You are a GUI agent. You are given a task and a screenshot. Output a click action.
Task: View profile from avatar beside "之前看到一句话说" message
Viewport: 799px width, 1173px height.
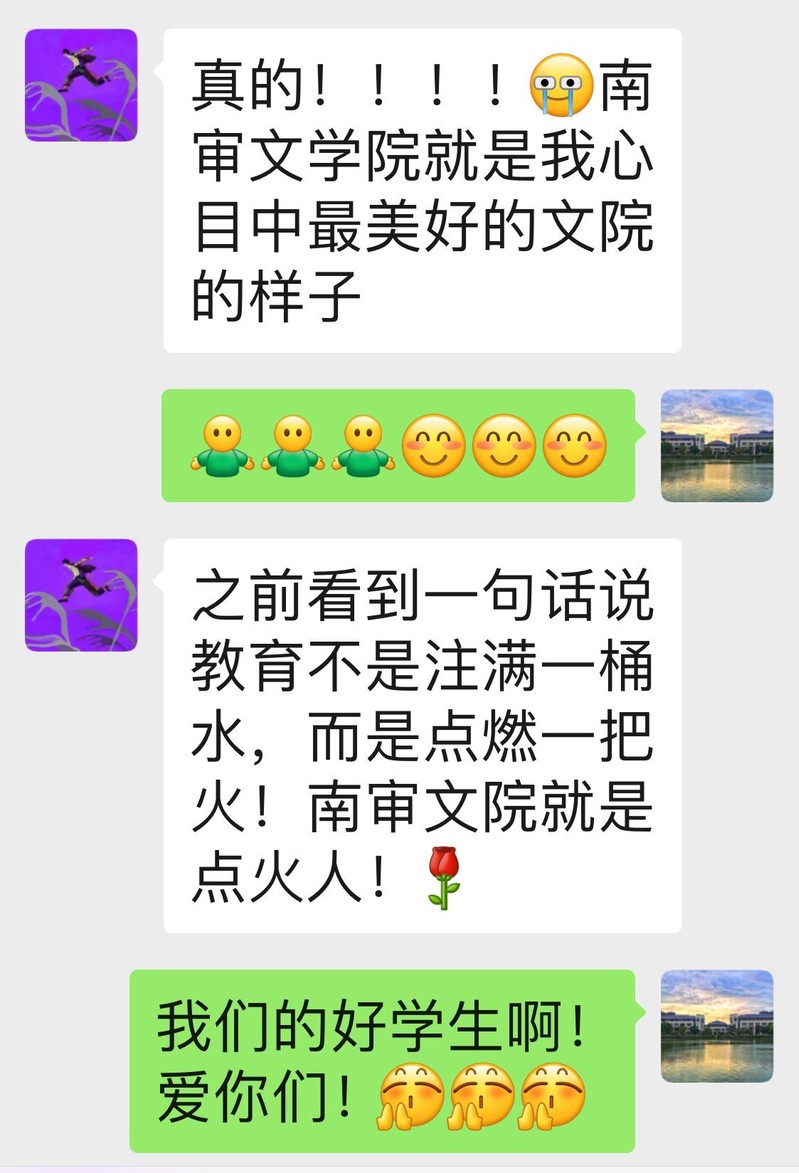coord(81,595)
